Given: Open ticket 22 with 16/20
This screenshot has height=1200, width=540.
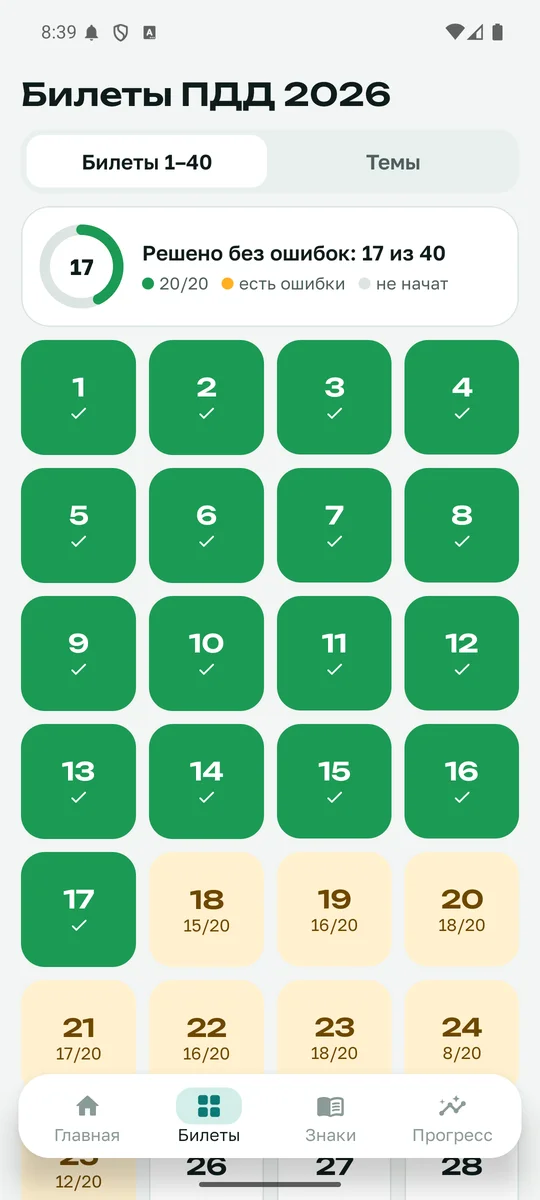Looking at the screenshot, I should point(206,1030).
